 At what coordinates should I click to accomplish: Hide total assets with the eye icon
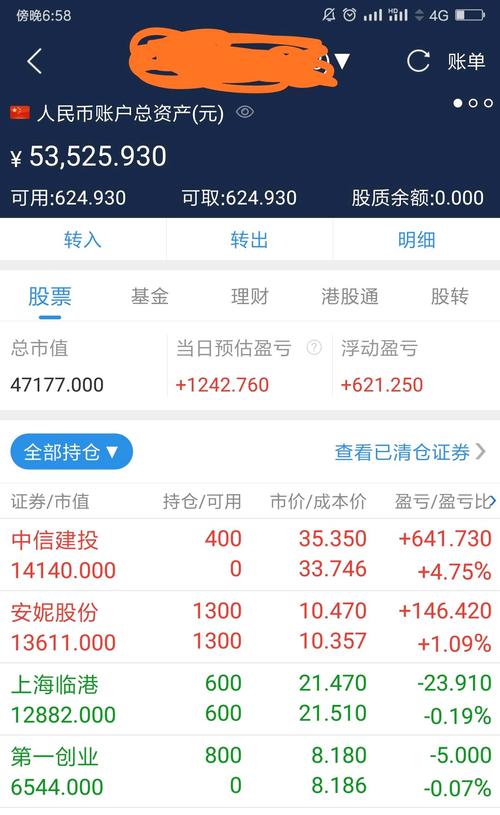coord(245,112)
